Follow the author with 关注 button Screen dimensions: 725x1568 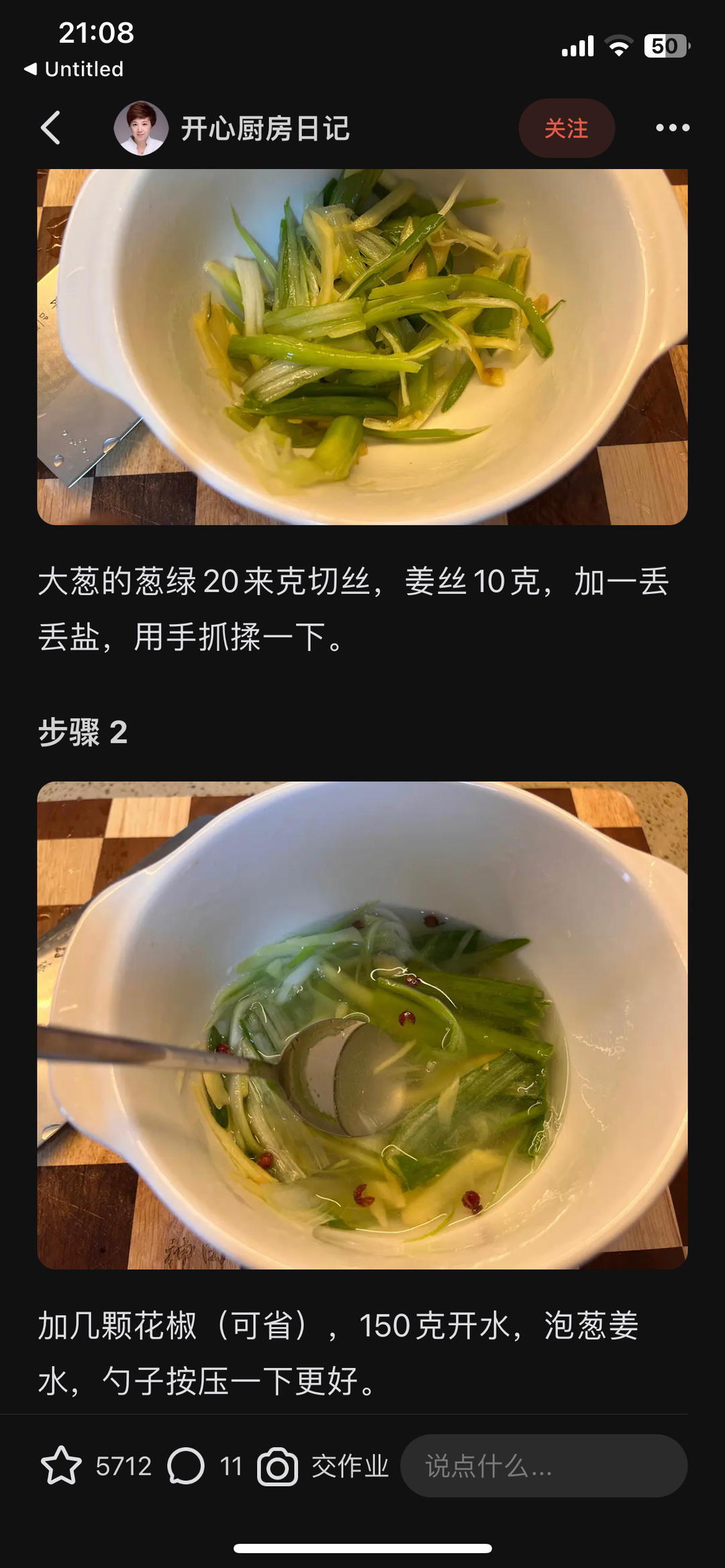click(566, 128)
